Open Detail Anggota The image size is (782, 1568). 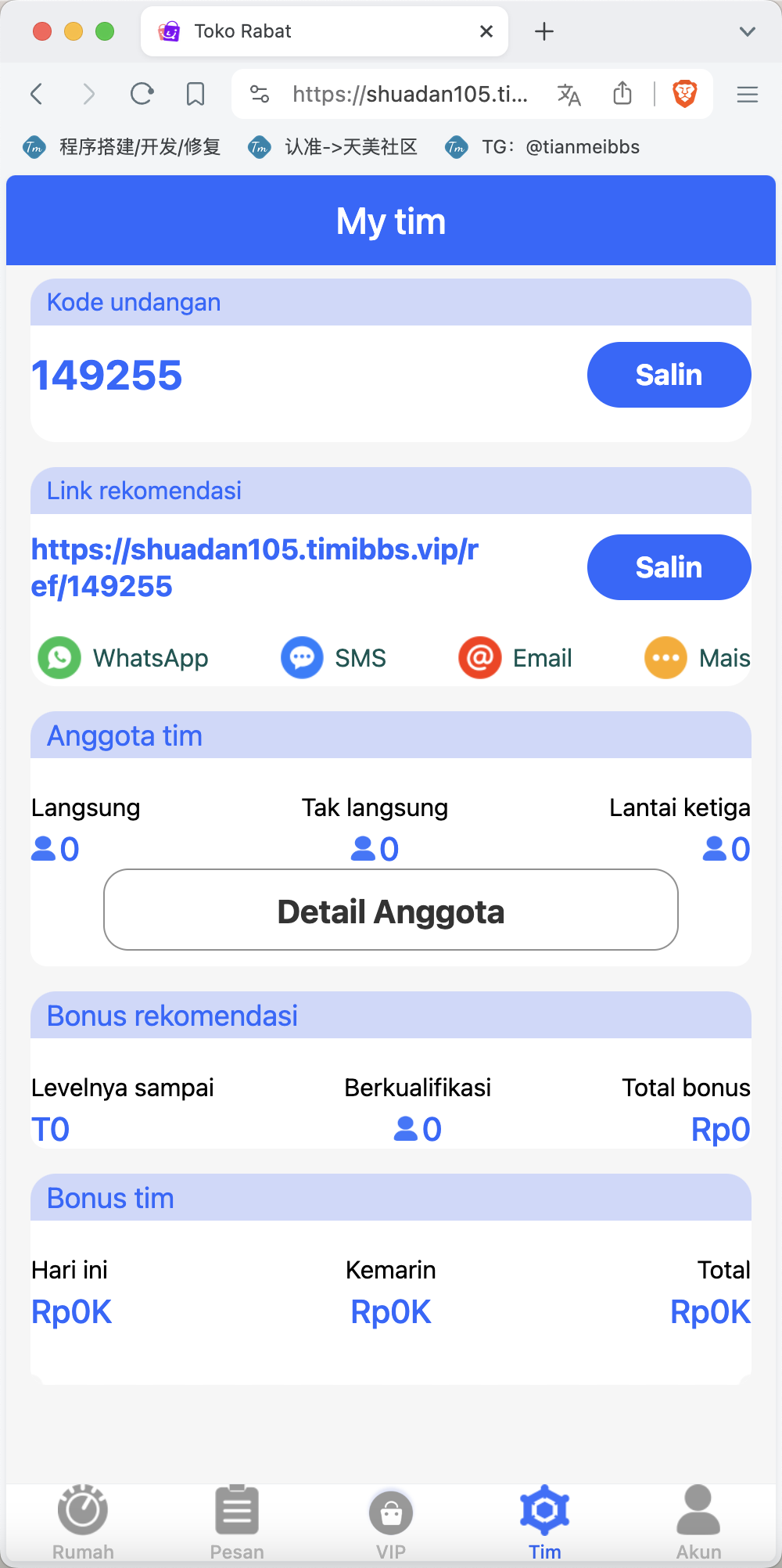(391, 910)
